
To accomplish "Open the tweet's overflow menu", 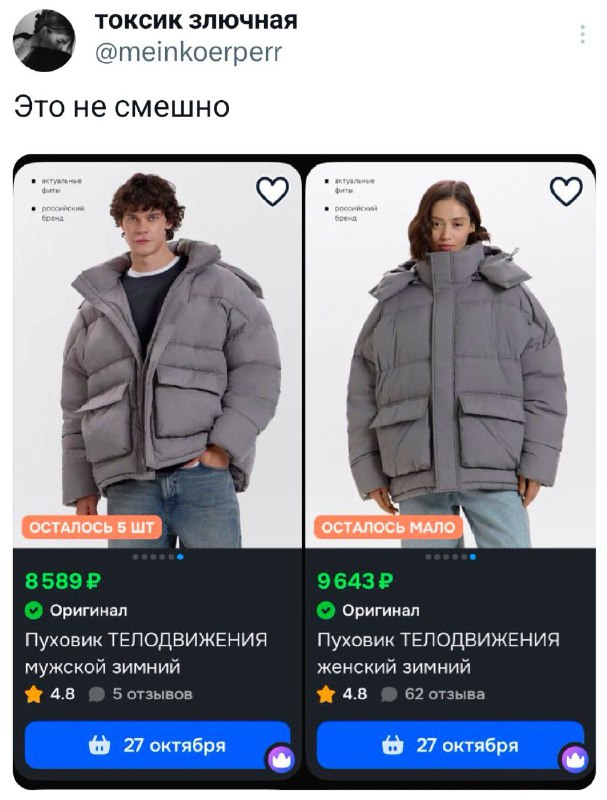I will point(583,35).
